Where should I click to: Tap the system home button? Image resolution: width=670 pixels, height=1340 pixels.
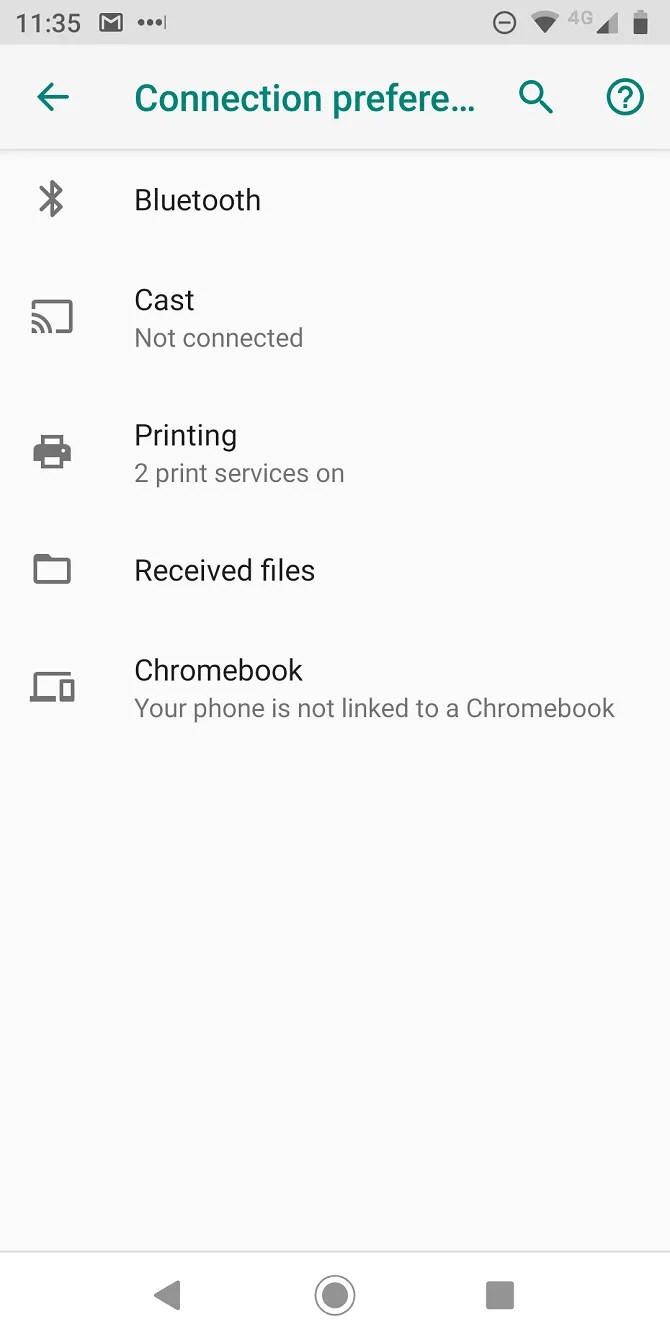[x=335, y=1295]
